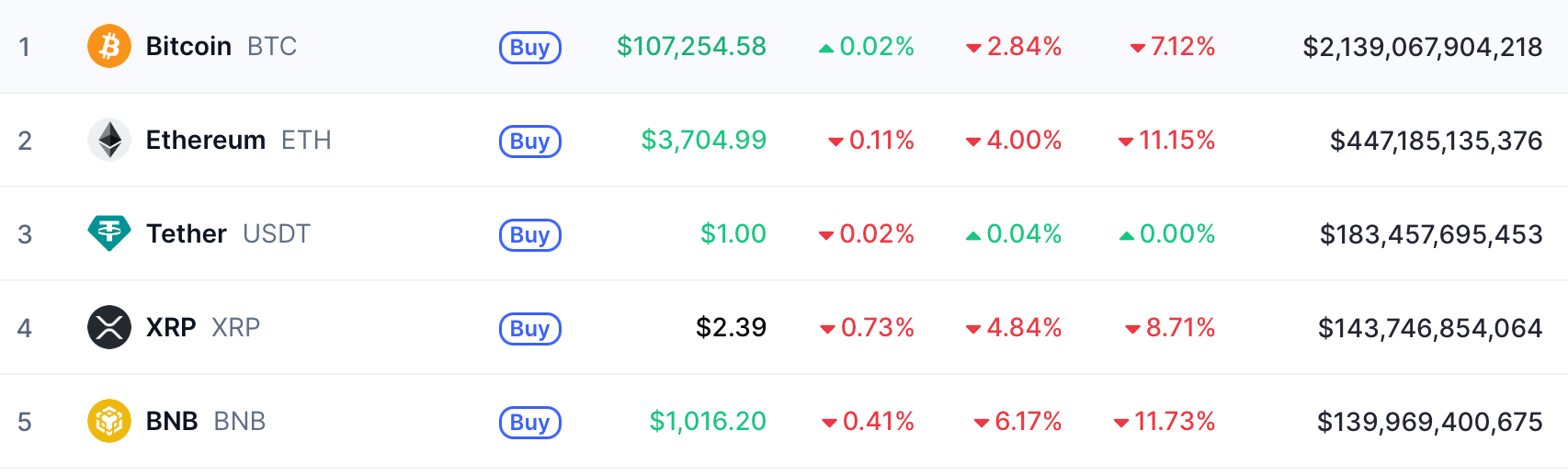Open the BNB coin page
The image size is (1568, 476).
(172, 422)
